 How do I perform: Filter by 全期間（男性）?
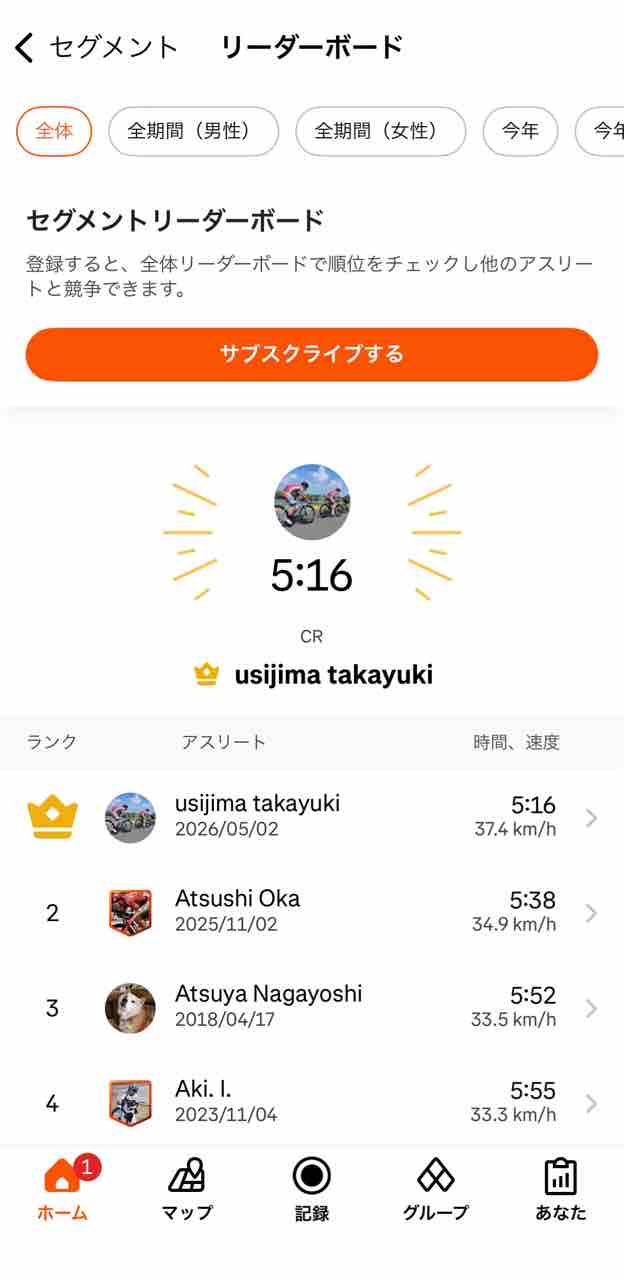[x=193, y=131]
